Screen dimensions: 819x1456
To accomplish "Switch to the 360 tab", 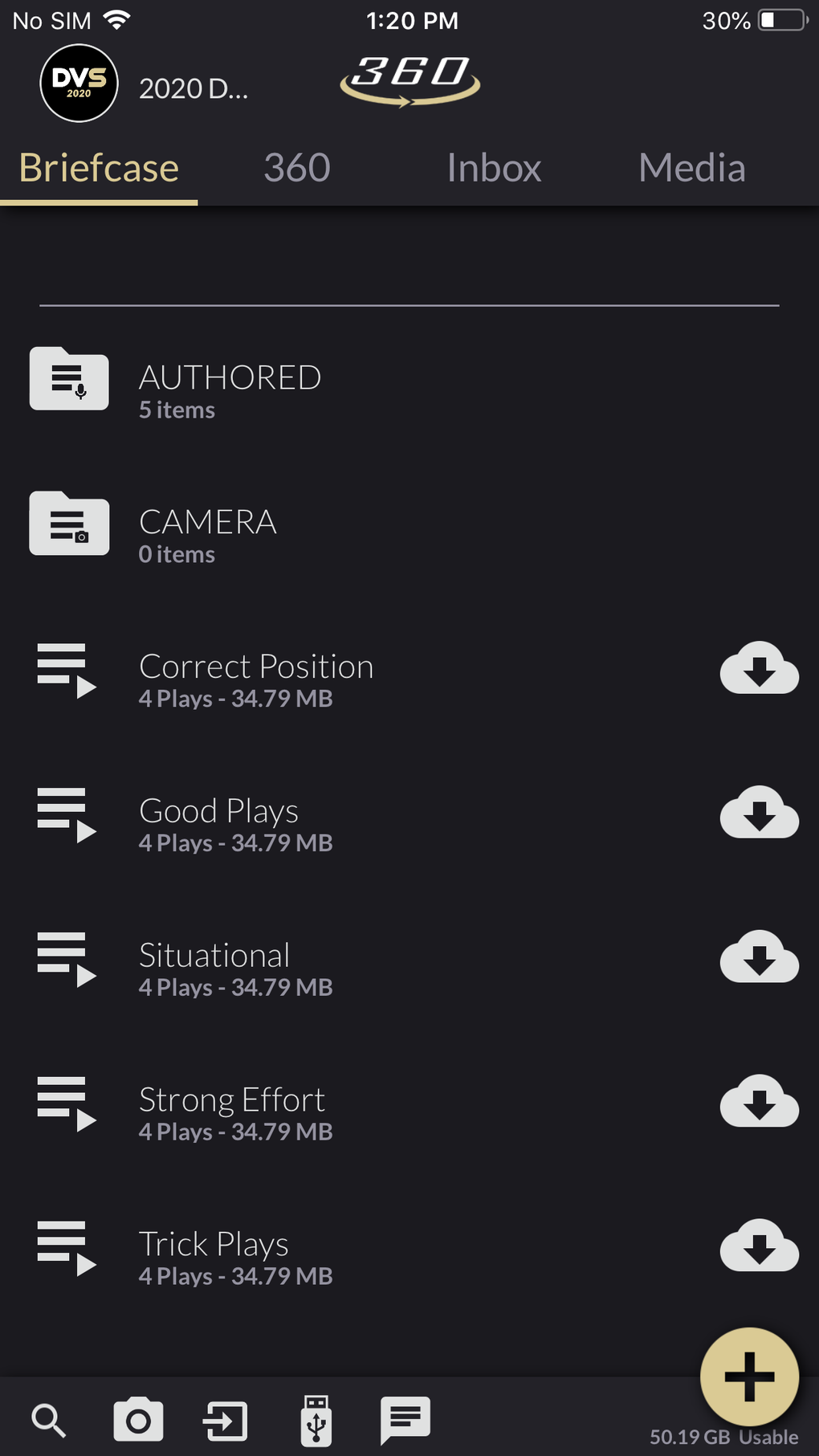I will pyautogui.click(x=297, y=168).
